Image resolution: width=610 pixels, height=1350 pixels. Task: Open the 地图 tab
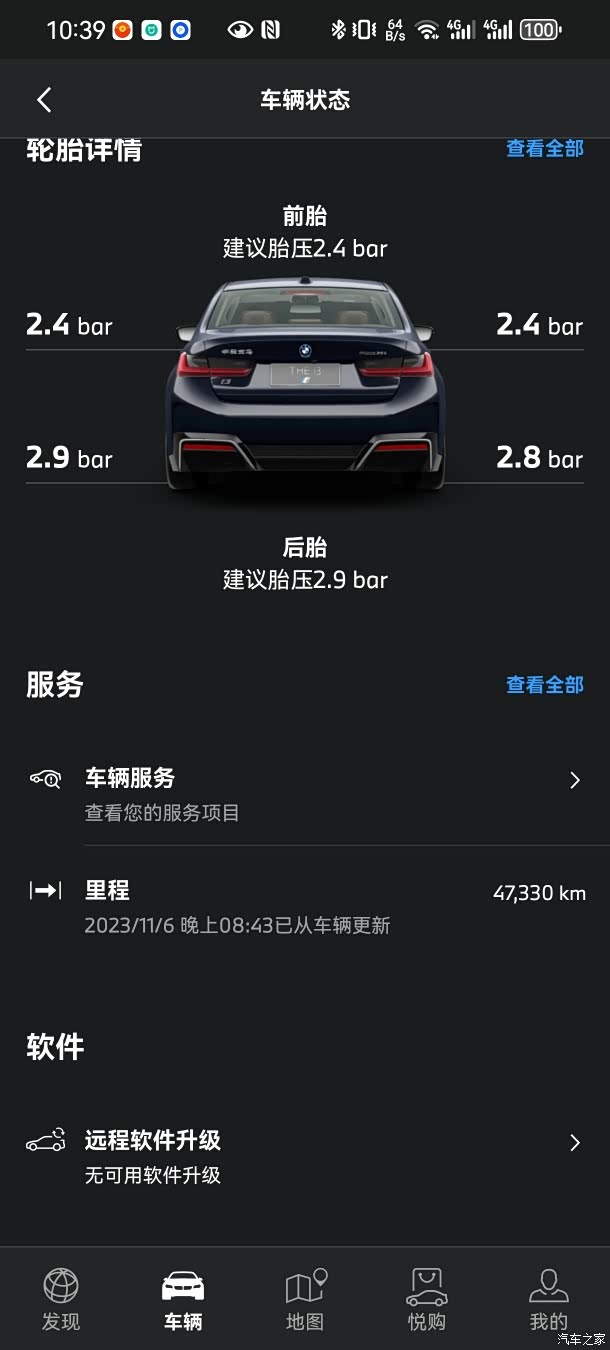pos(305,1299)
